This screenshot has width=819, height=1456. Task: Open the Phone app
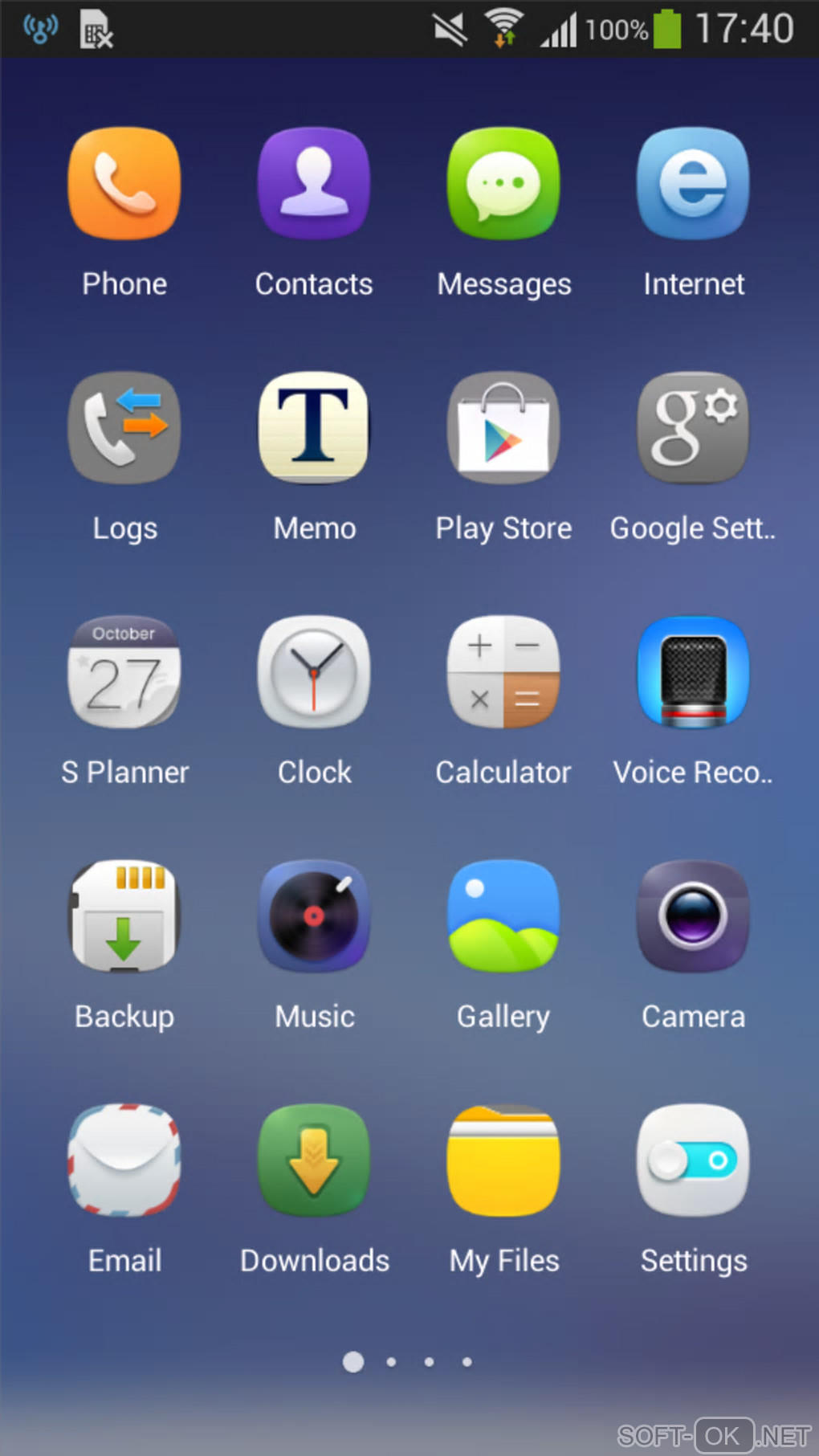(x=124, y=184)
